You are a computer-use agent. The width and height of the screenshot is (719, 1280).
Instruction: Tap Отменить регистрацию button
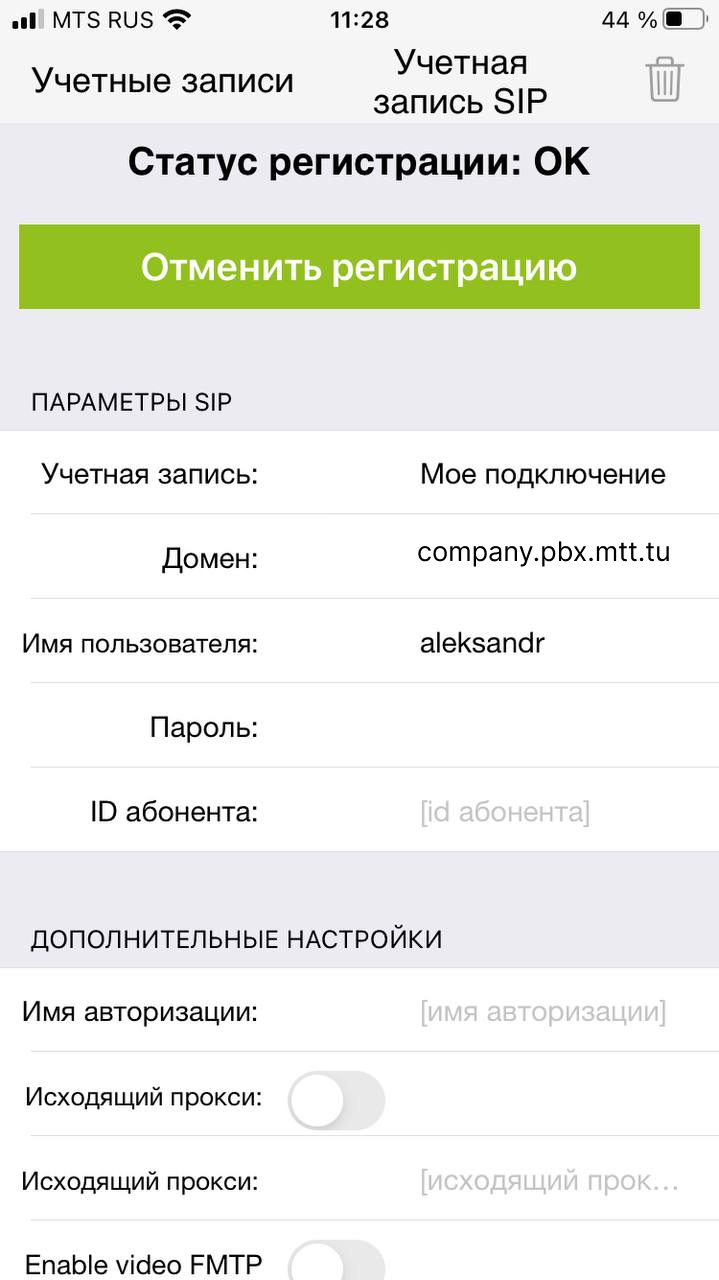pyautogui.click(x=359, y=267)
